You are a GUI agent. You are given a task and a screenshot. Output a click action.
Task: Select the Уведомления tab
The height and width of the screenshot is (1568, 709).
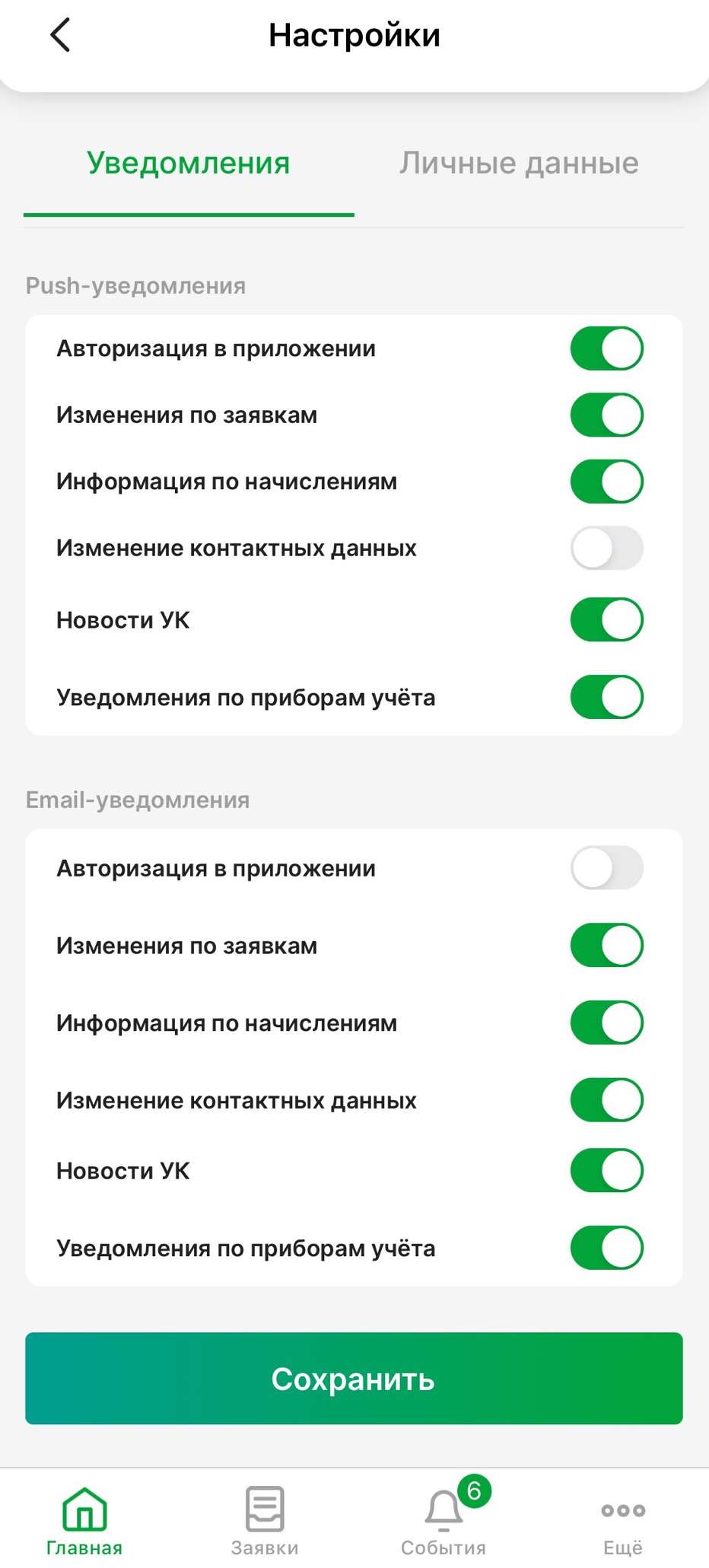tap(189, 163)
